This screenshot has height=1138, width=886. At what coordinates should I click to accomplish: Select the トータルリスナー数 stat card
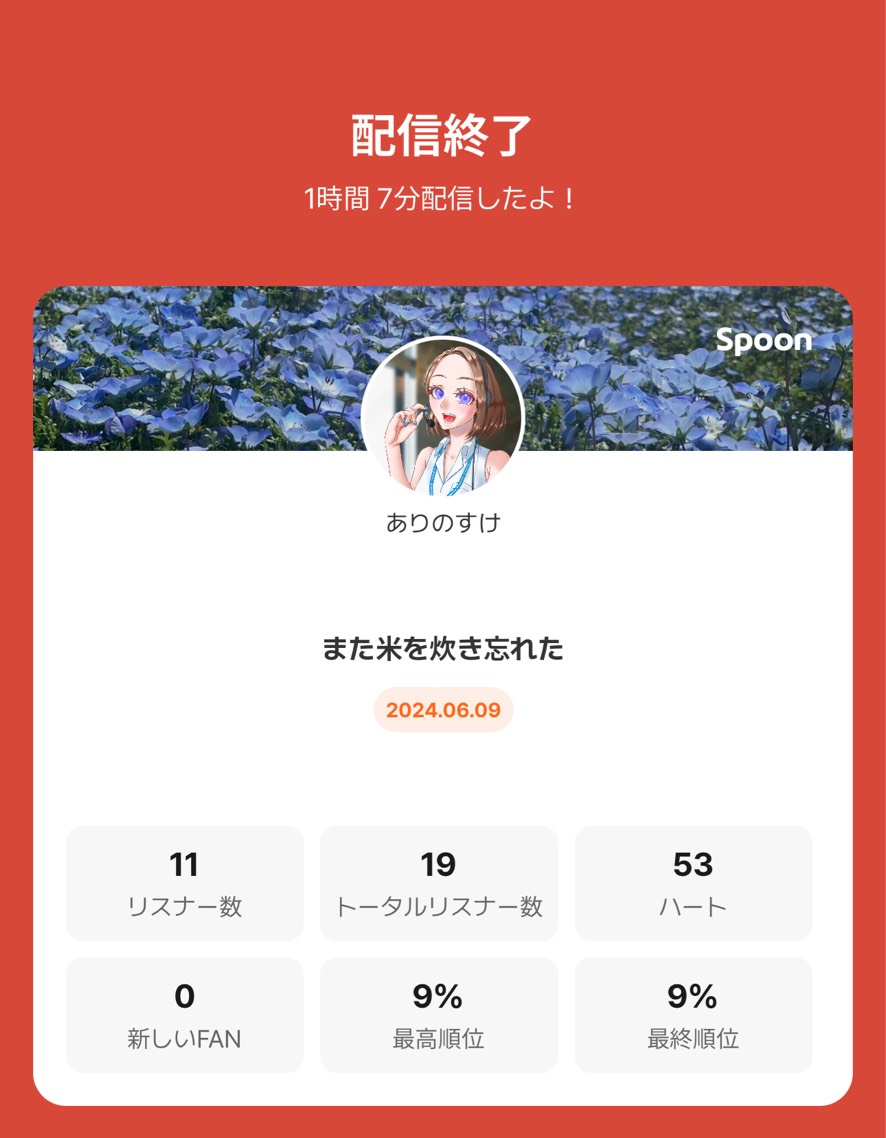pos(438,883)
